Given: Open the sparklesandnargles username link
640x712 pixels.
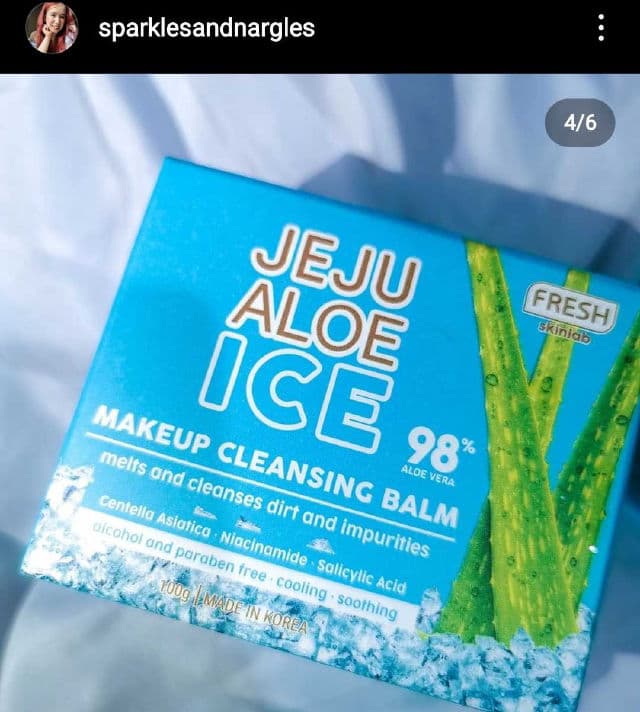Looking at the screenshot, I should click(x=207, y=28).
